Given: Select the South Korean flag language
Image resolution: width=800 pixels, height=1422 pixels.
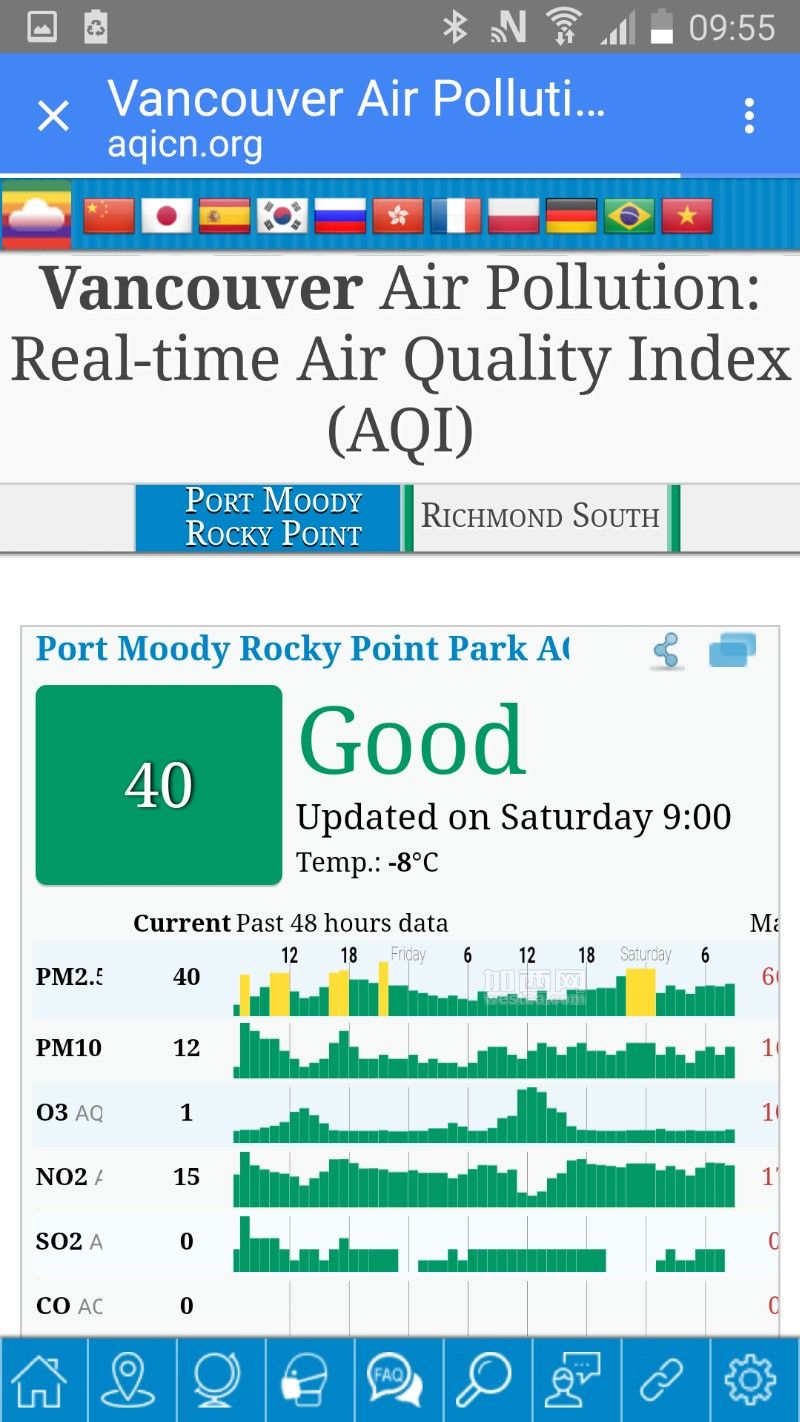Looking at the screenshot, I should [x=282, y=215].
